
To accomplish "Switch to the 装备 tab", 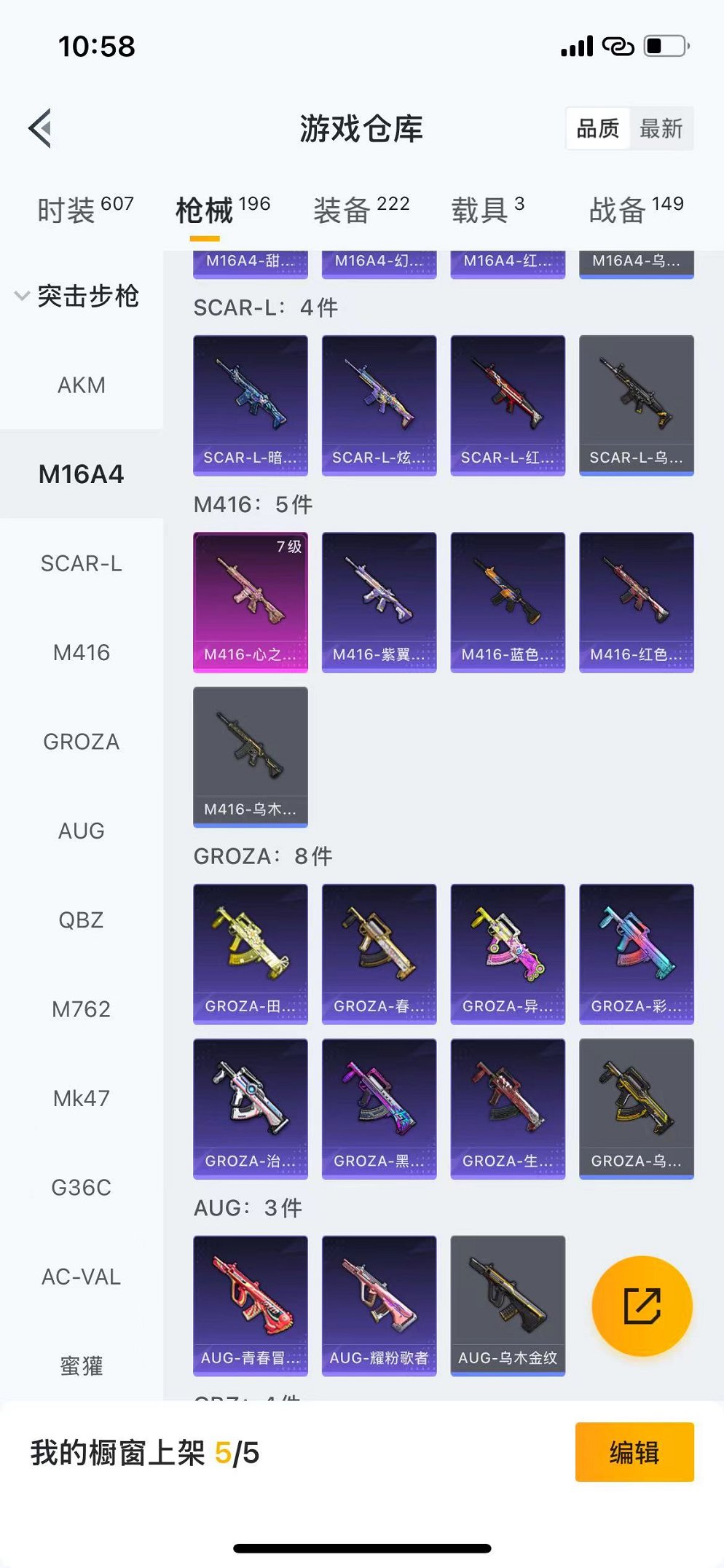I will point(361,210).
